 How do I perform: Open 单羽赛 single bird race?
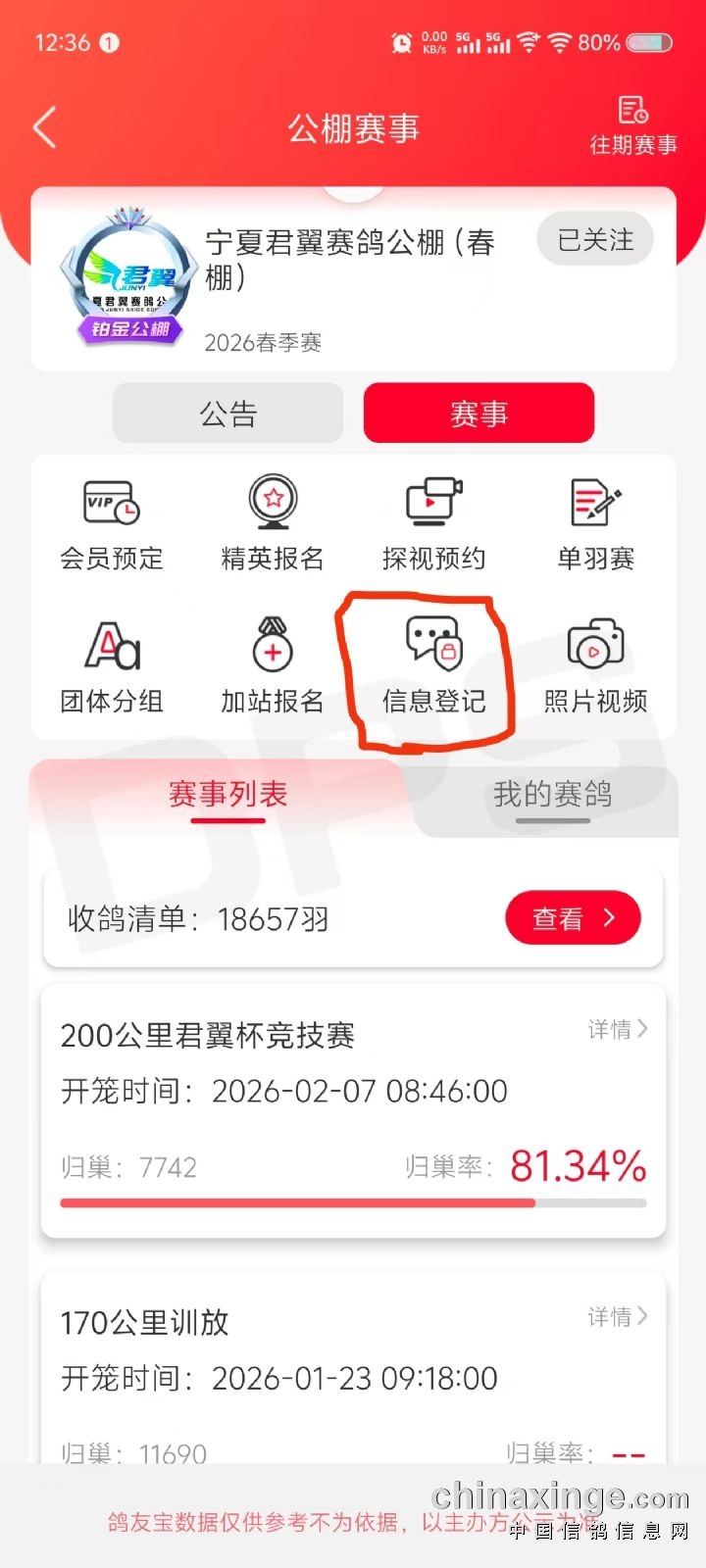pos(595,526)
